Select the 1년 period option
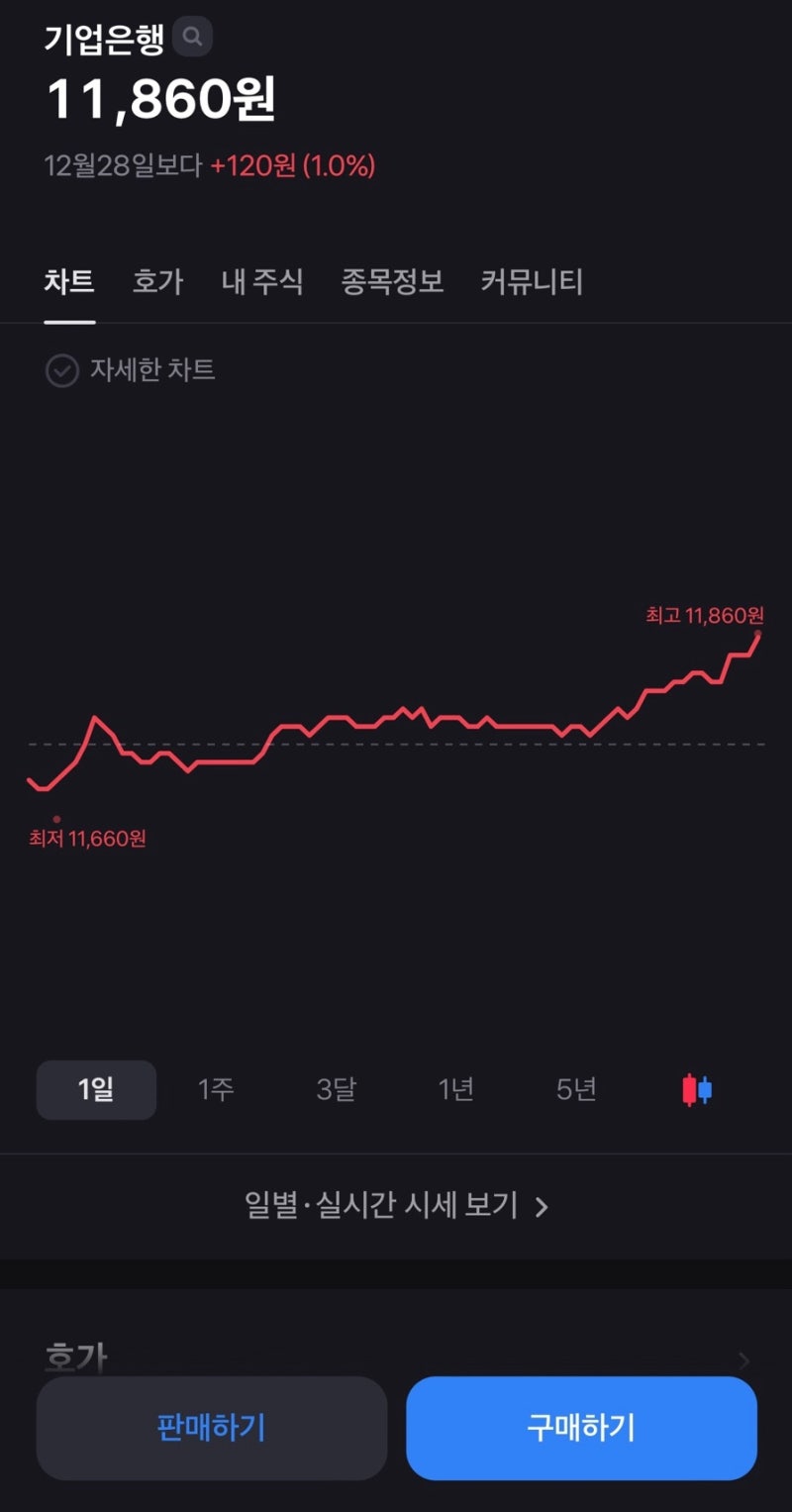Viewport: 792px width, 1512px height. [x=454, y=1088]
